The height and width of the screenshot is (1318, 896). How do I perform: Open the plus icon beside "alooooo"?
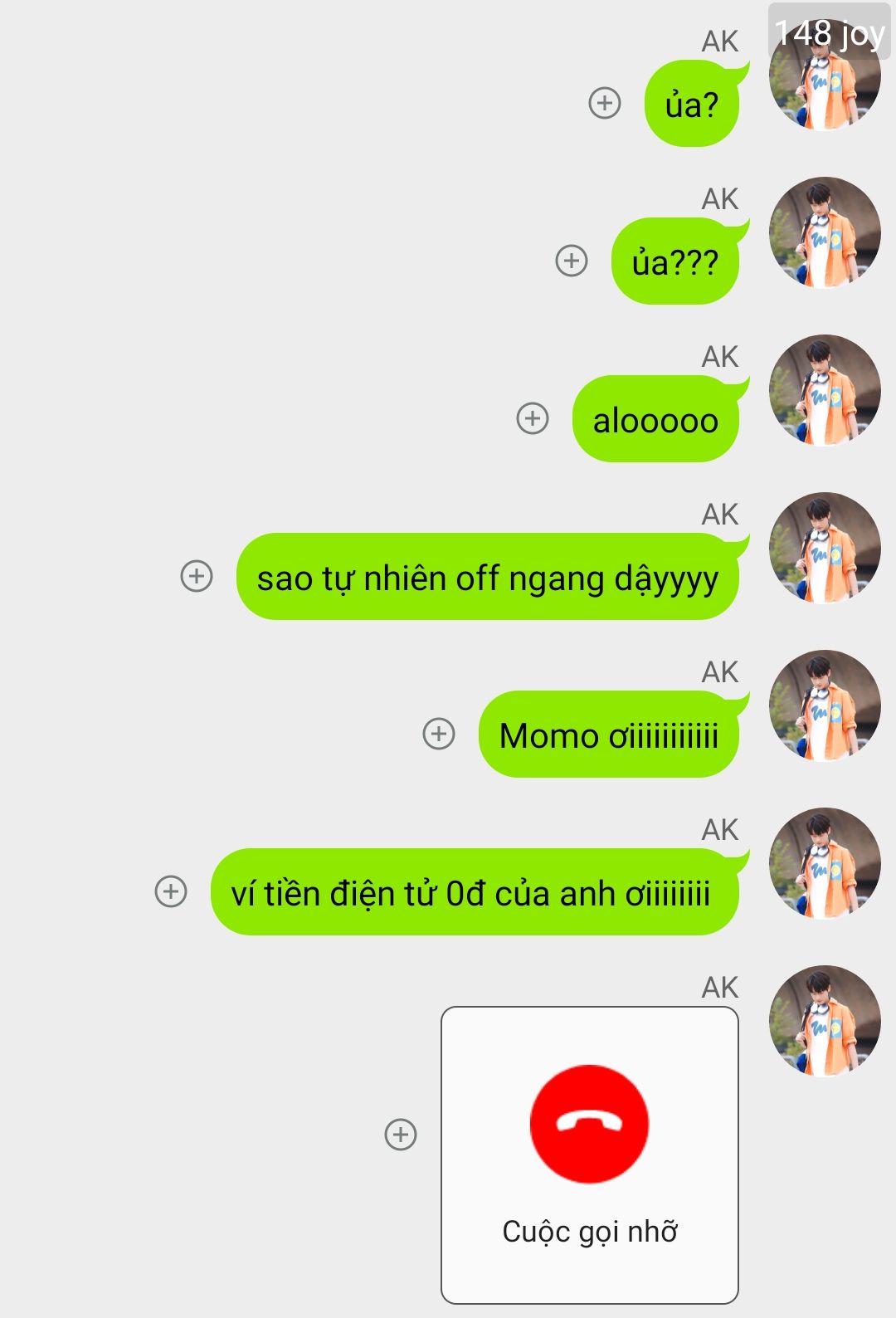pos(533,418)
